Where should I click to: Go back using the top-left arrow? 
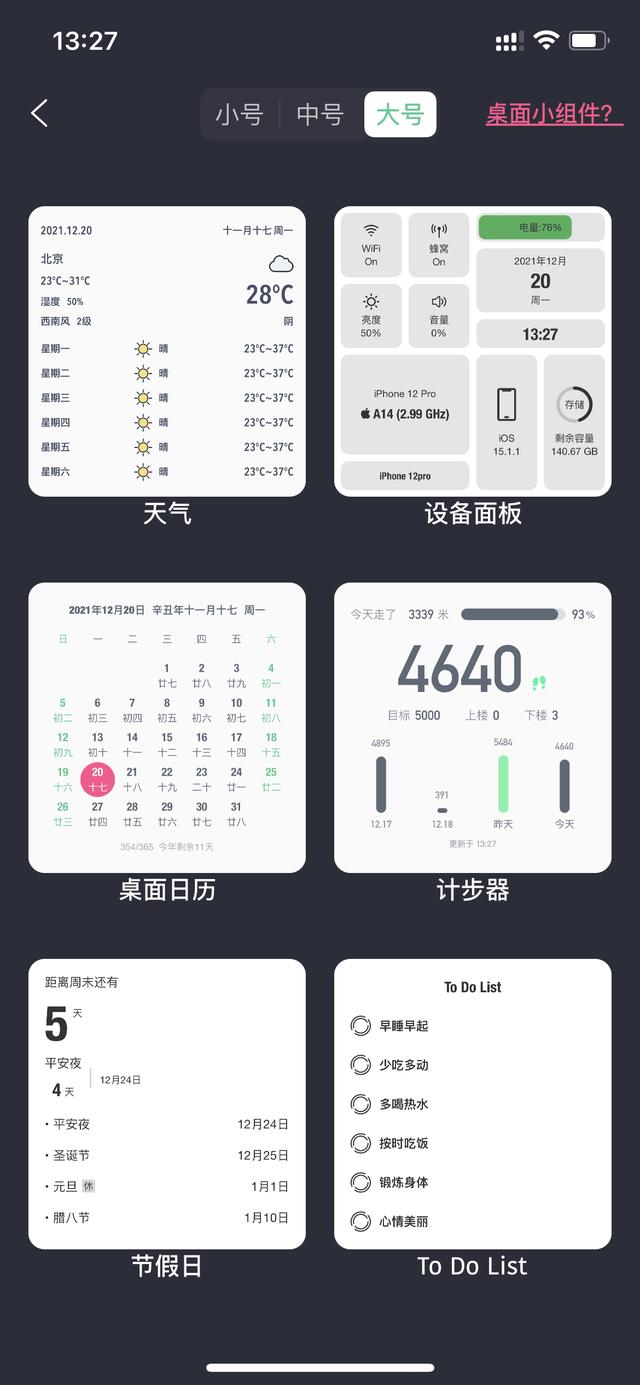pyautogui.click(x=40, y=113)
